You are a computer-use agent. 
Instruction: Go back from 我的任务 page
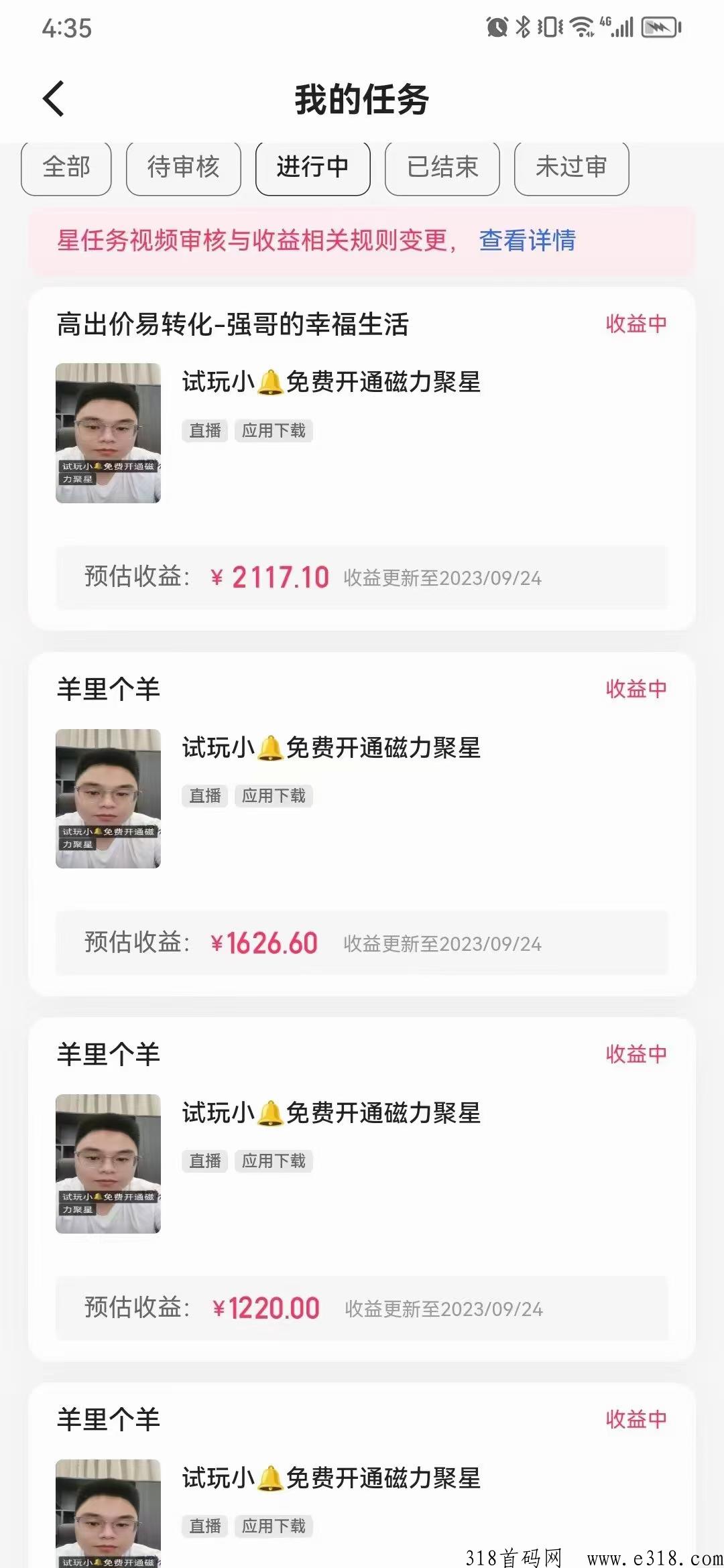point(54,99)
